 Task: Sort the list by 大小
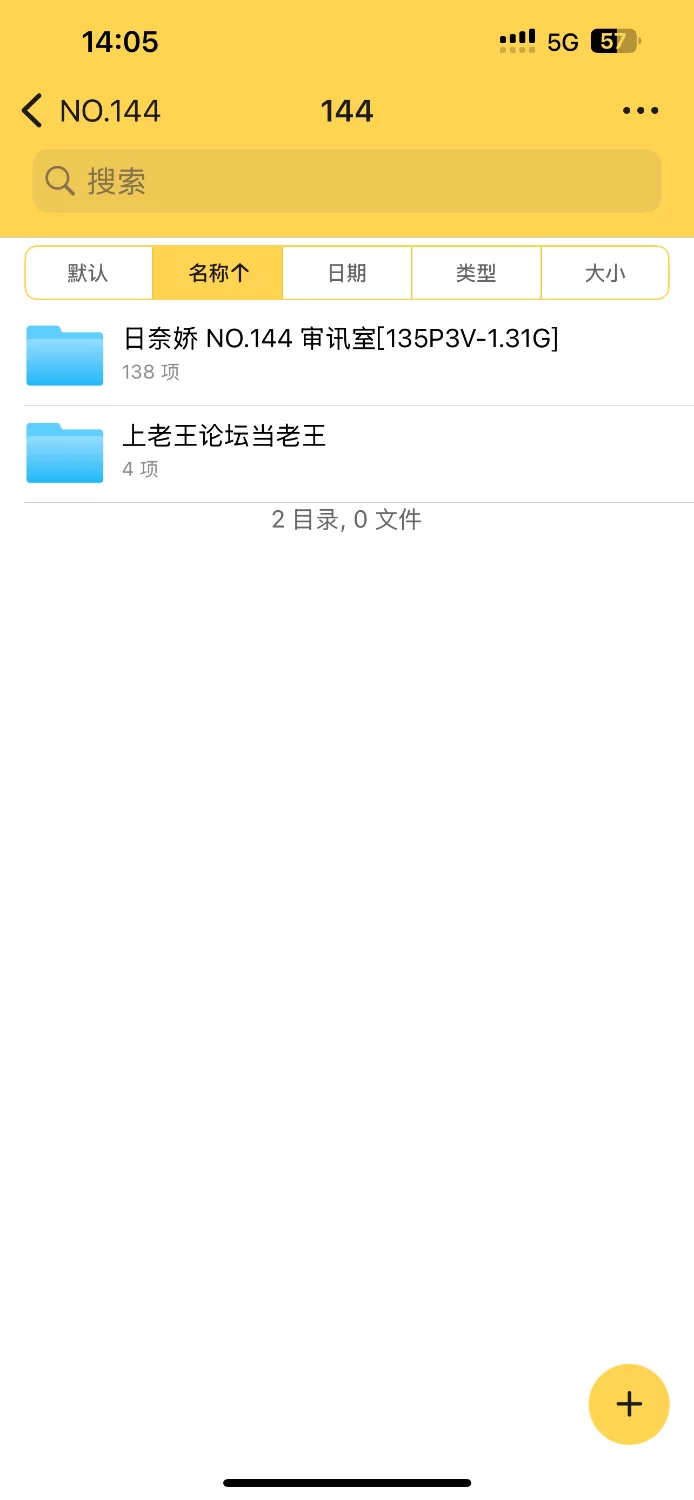tap(605, 273)
